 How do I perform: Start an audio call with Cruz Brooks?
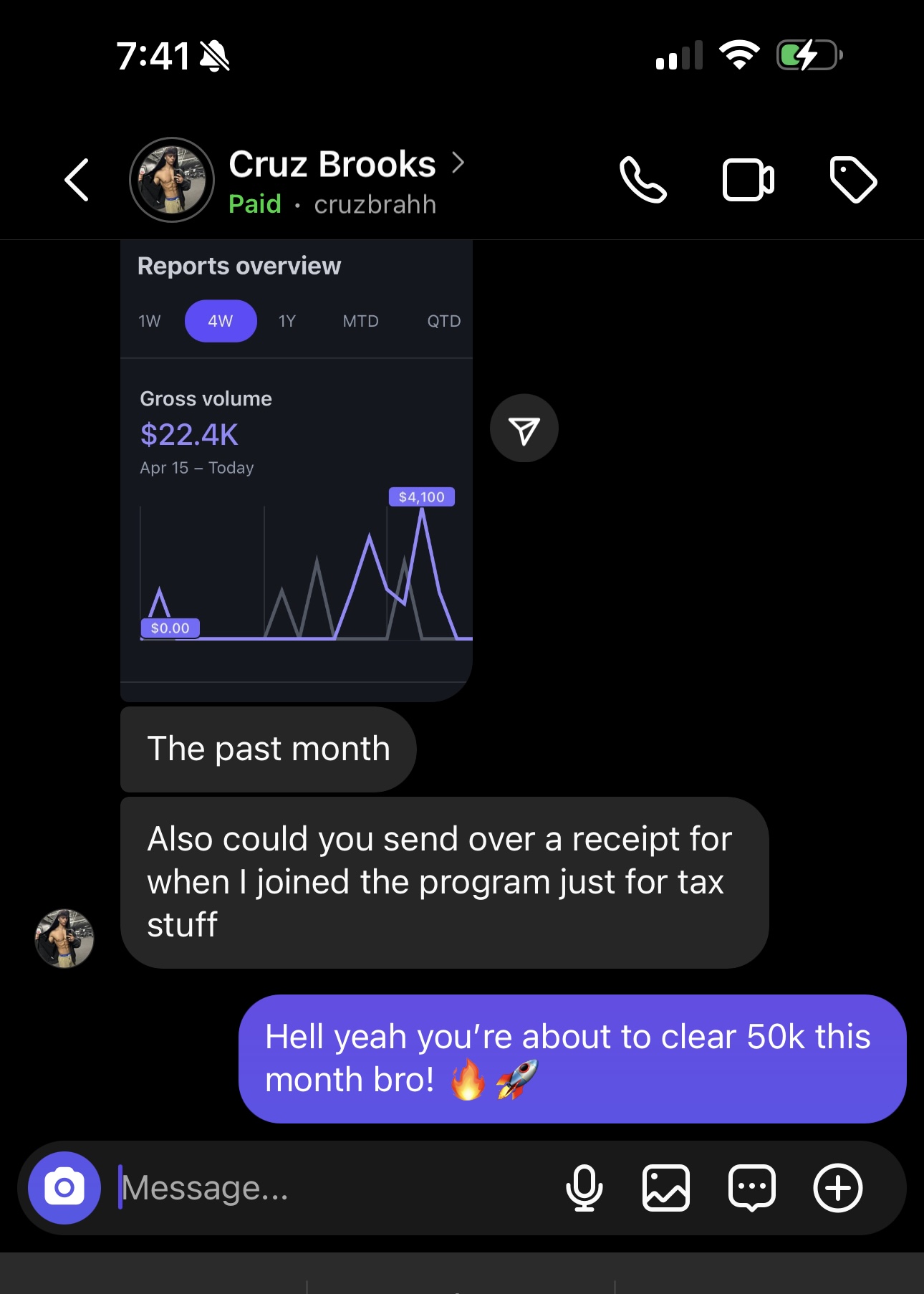(643, 180)
